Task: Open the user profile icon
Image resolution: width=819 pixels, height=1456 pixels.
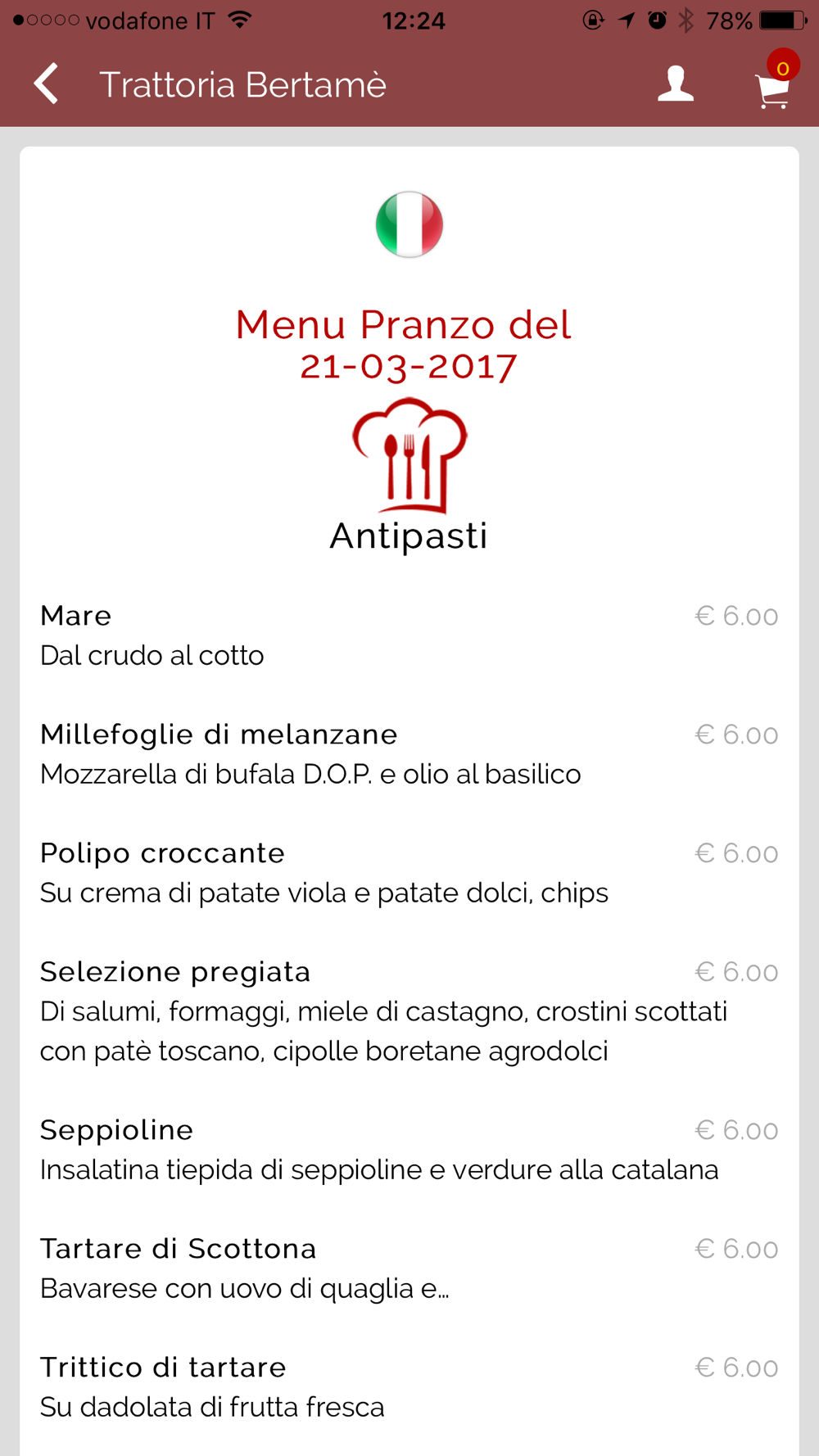Action: 676,84
